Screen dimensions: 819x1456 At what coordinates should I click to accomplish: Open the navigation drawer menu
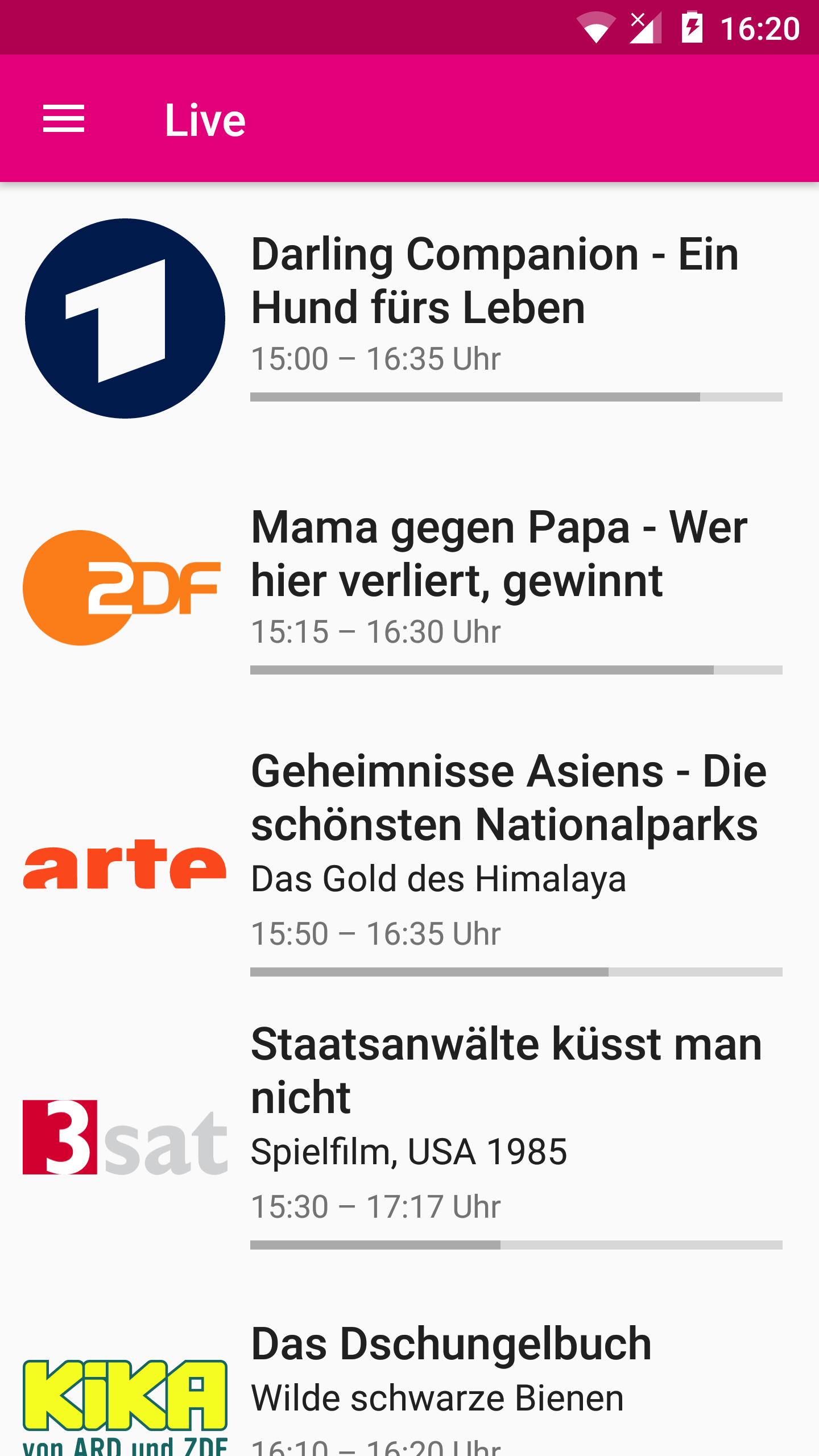tap(64, 119)
